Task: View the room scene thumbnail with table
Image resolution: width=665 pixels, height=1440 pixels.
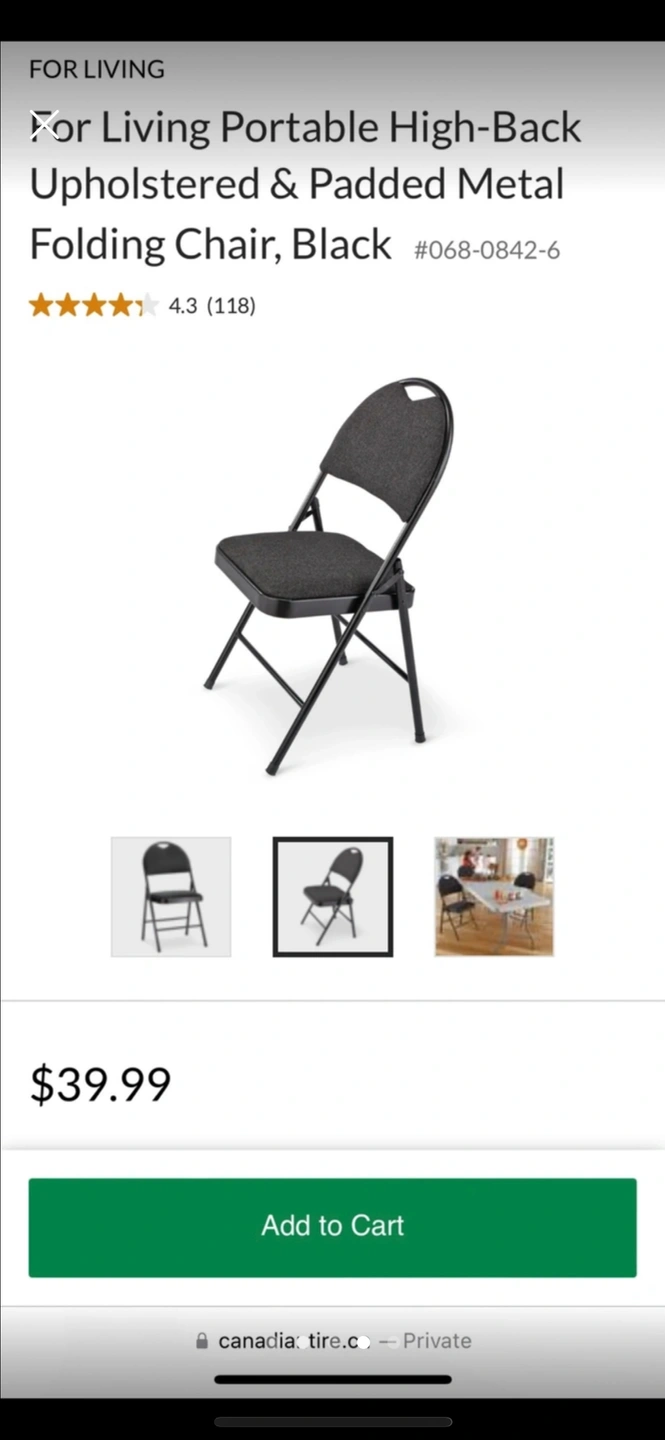Action: pyautogui.click(x=494, y=897)
